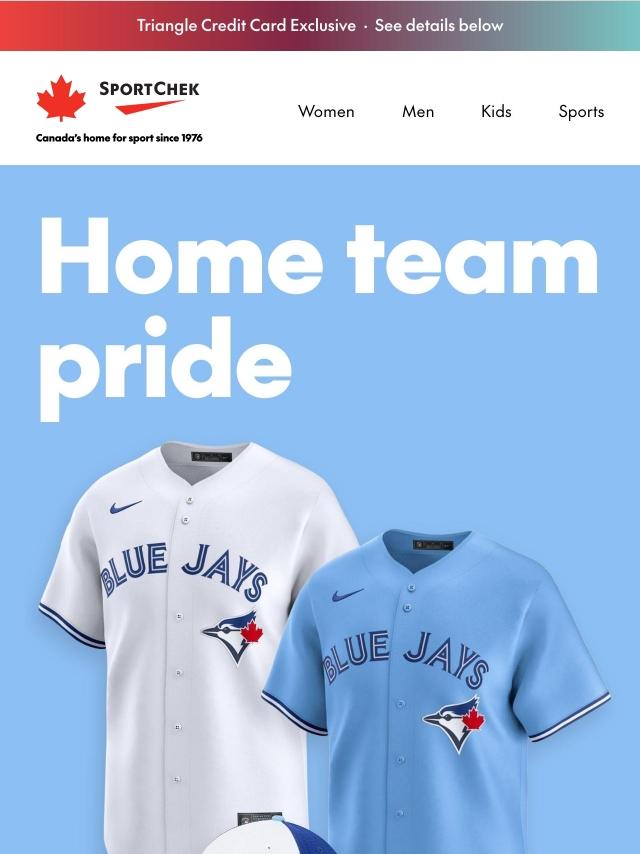Tap the Triangle Credit Card Exclusive banner
Screen dimensions: 640x854
pos(320,26)
